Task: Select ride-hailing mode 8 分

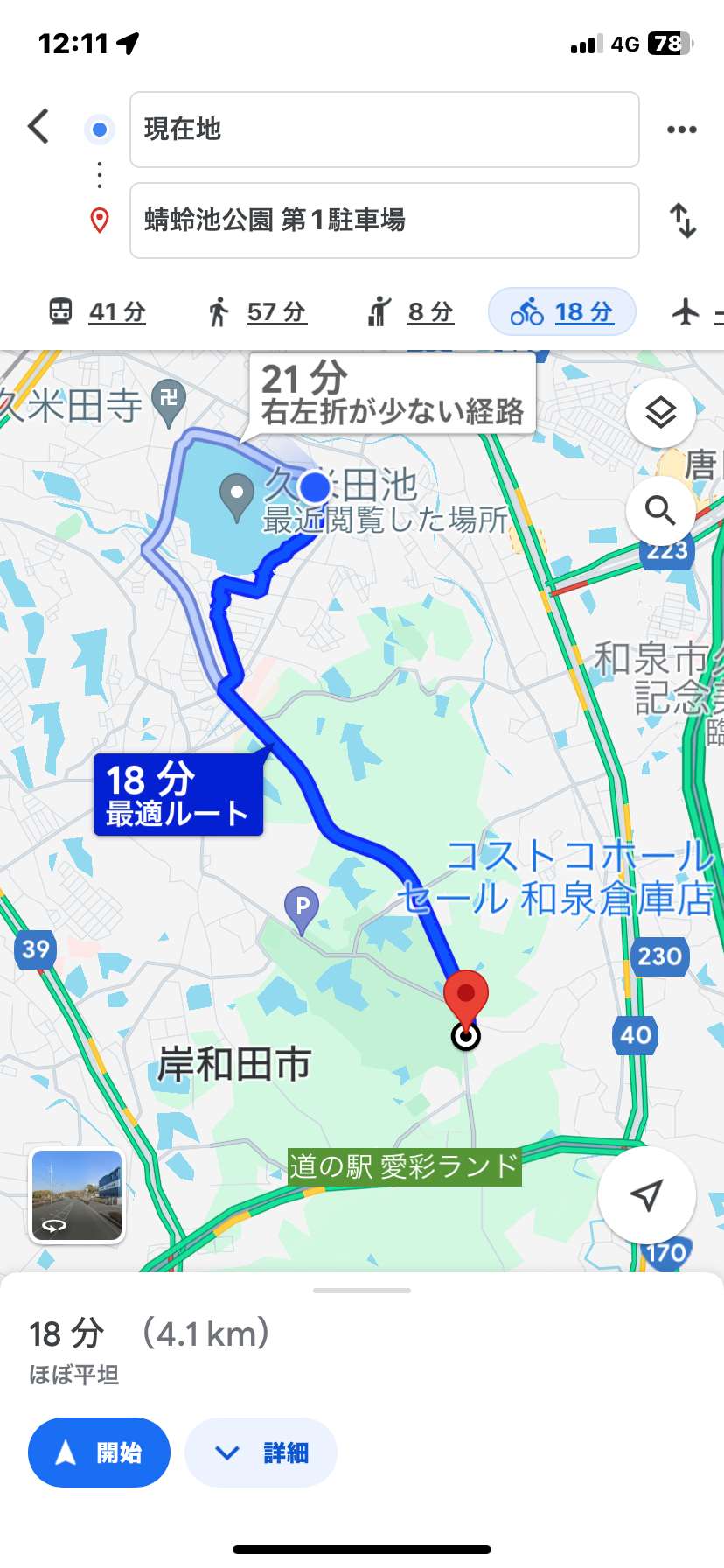Action: pyautogui.click(x=411, y=311)
